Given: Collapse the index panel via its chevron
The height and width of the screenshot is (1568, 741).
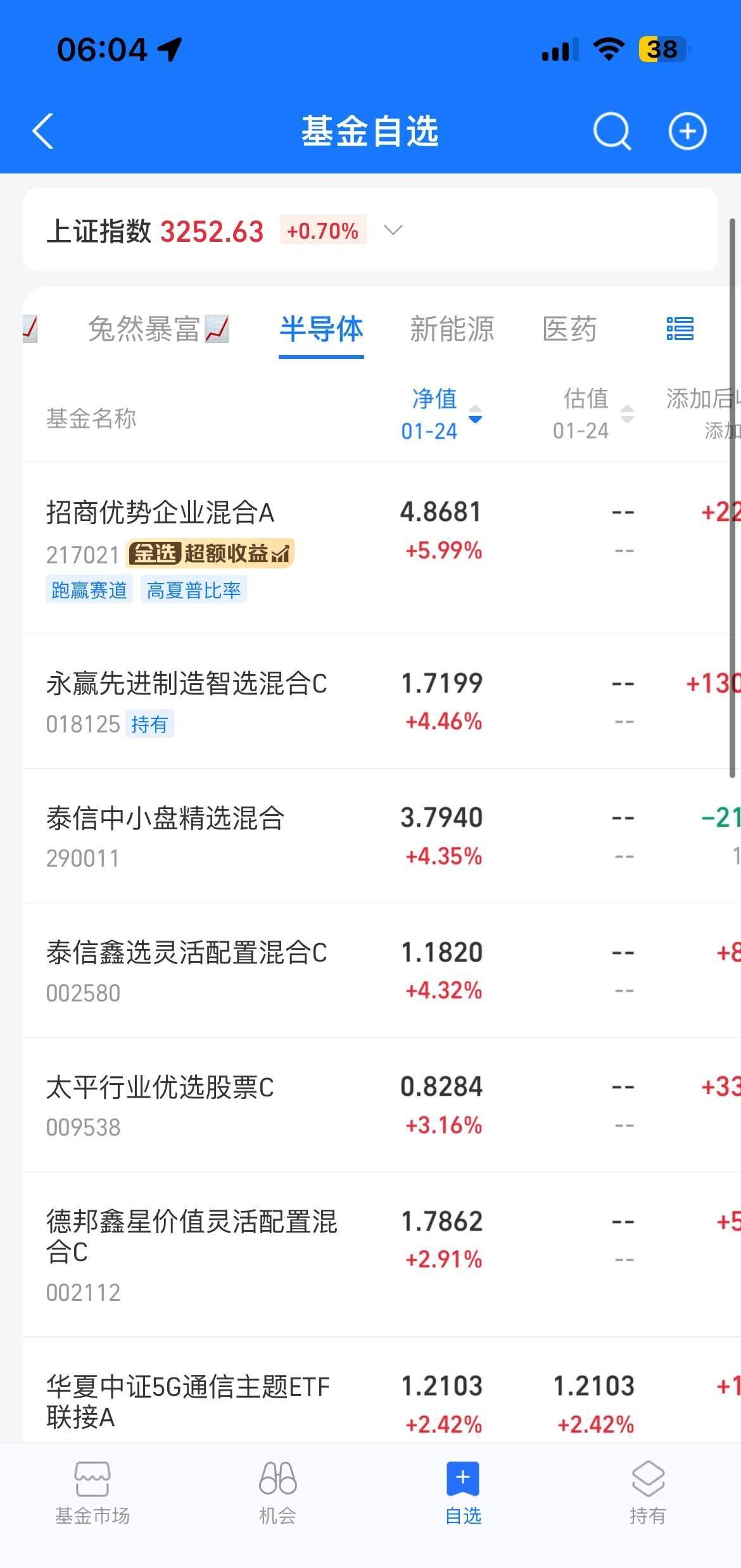Looking at the screenshot, I should pos(392,230).
